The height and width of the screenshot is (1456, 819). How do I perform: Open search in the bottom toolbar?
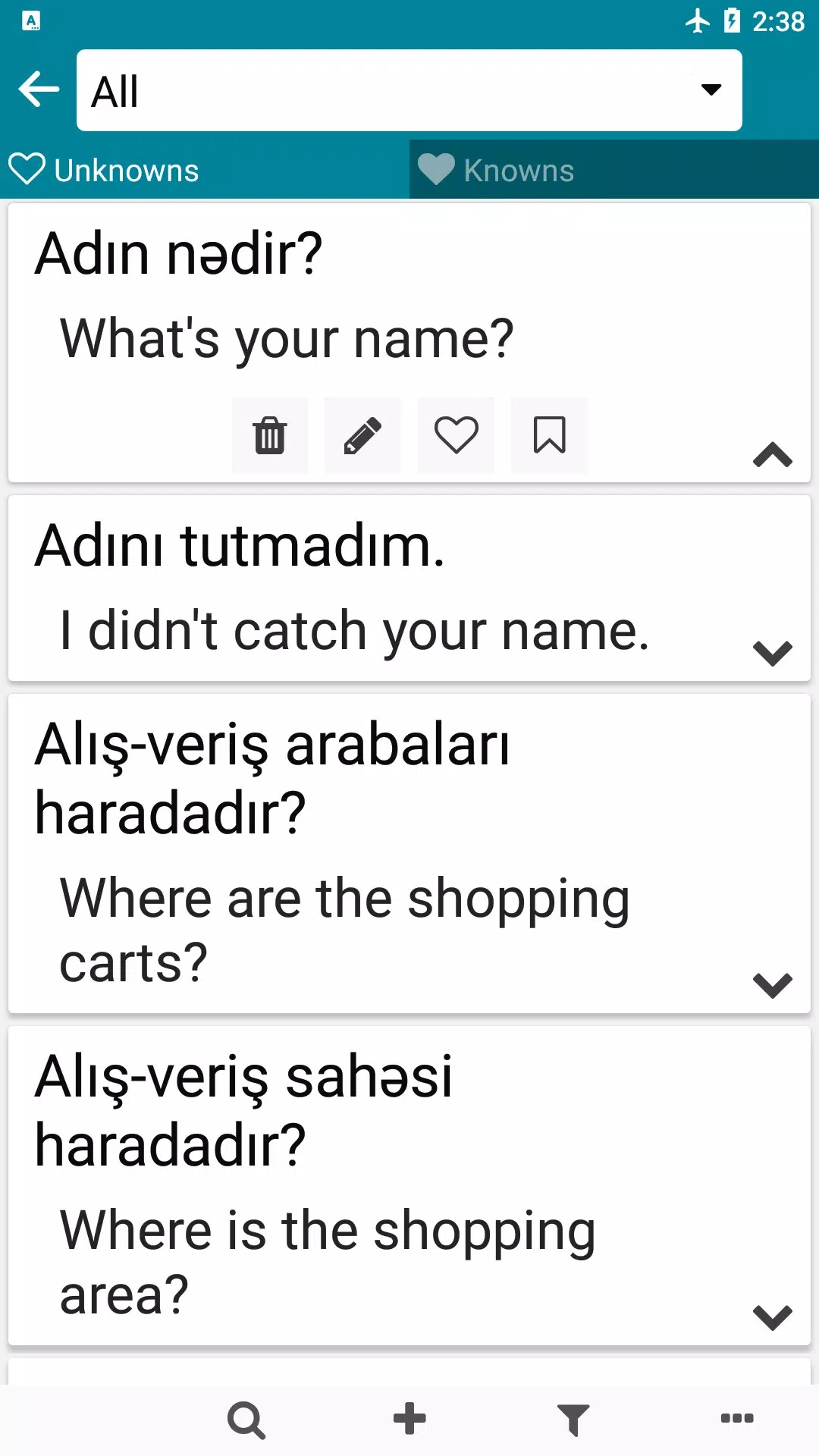click(x=246, y=1420)
